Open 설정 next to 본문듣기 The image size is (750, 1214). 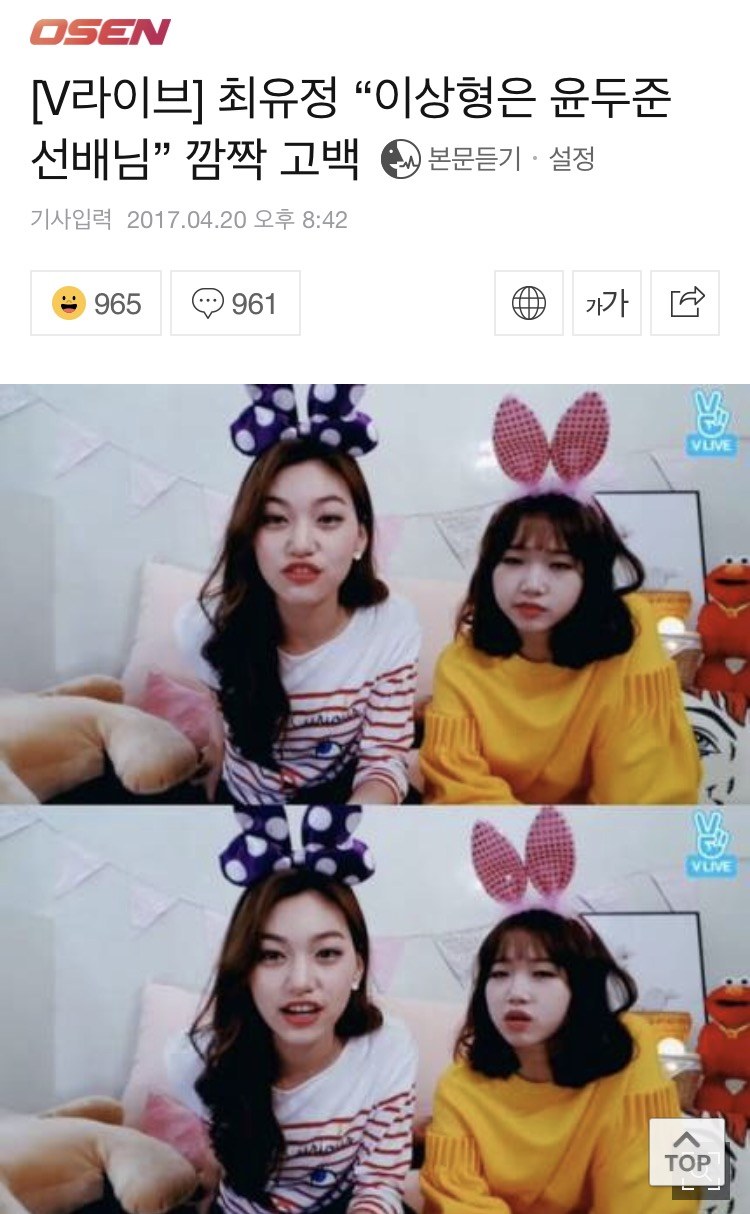[572, 159]
